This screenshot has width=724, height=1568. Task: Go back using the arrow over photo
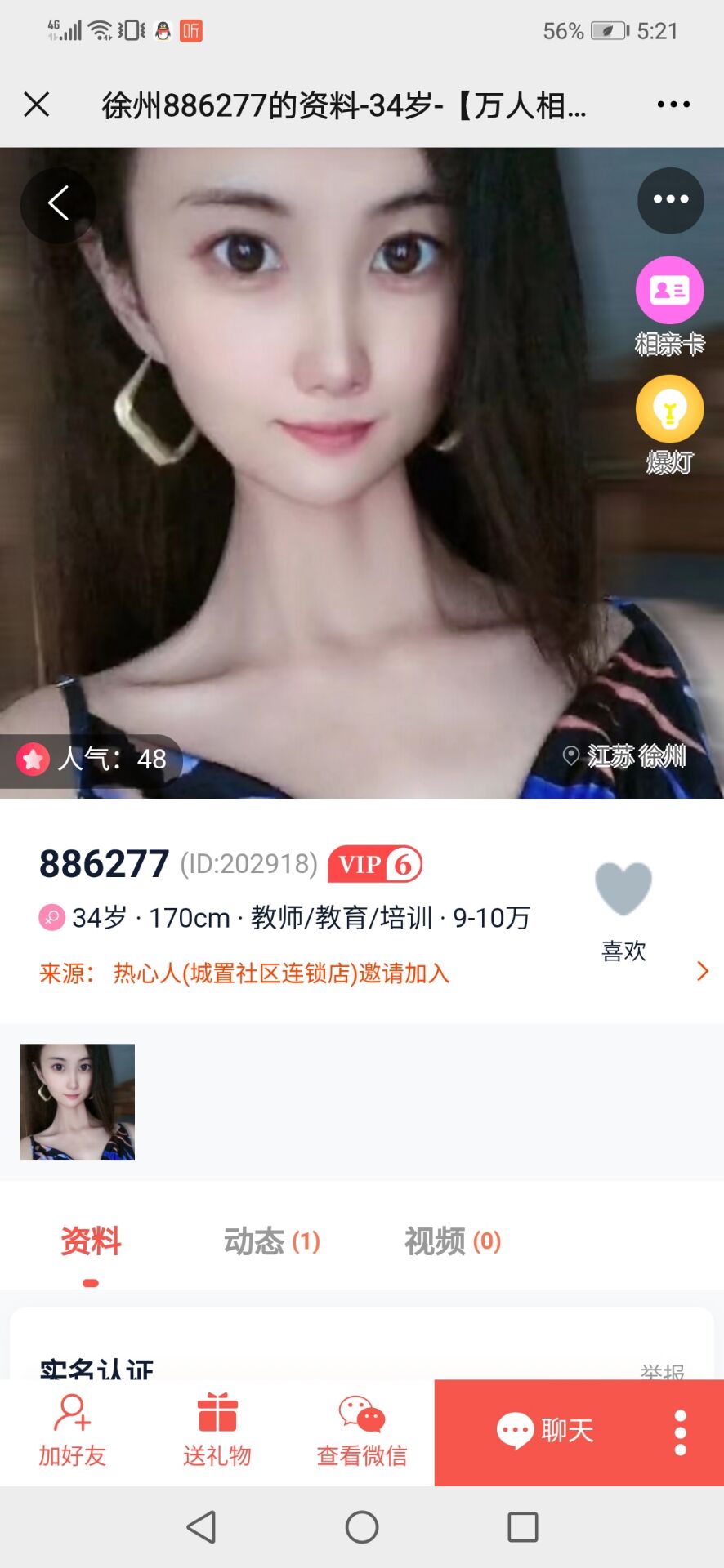(x=58, y=204)
